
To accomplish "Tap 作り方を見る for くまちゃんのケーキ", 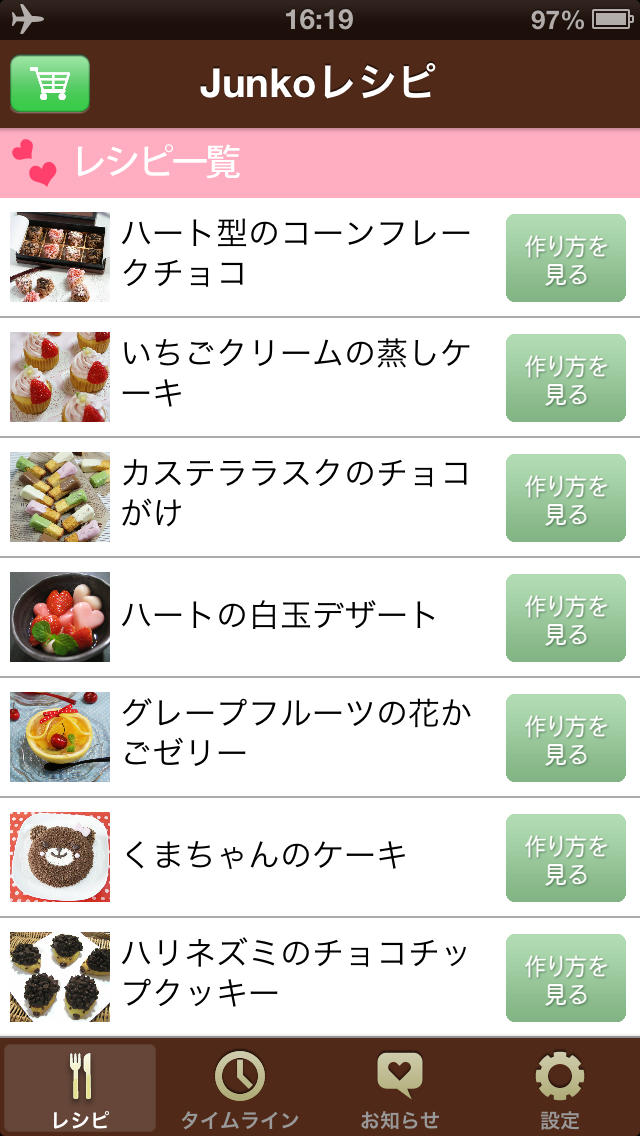I will pos(565,858).
